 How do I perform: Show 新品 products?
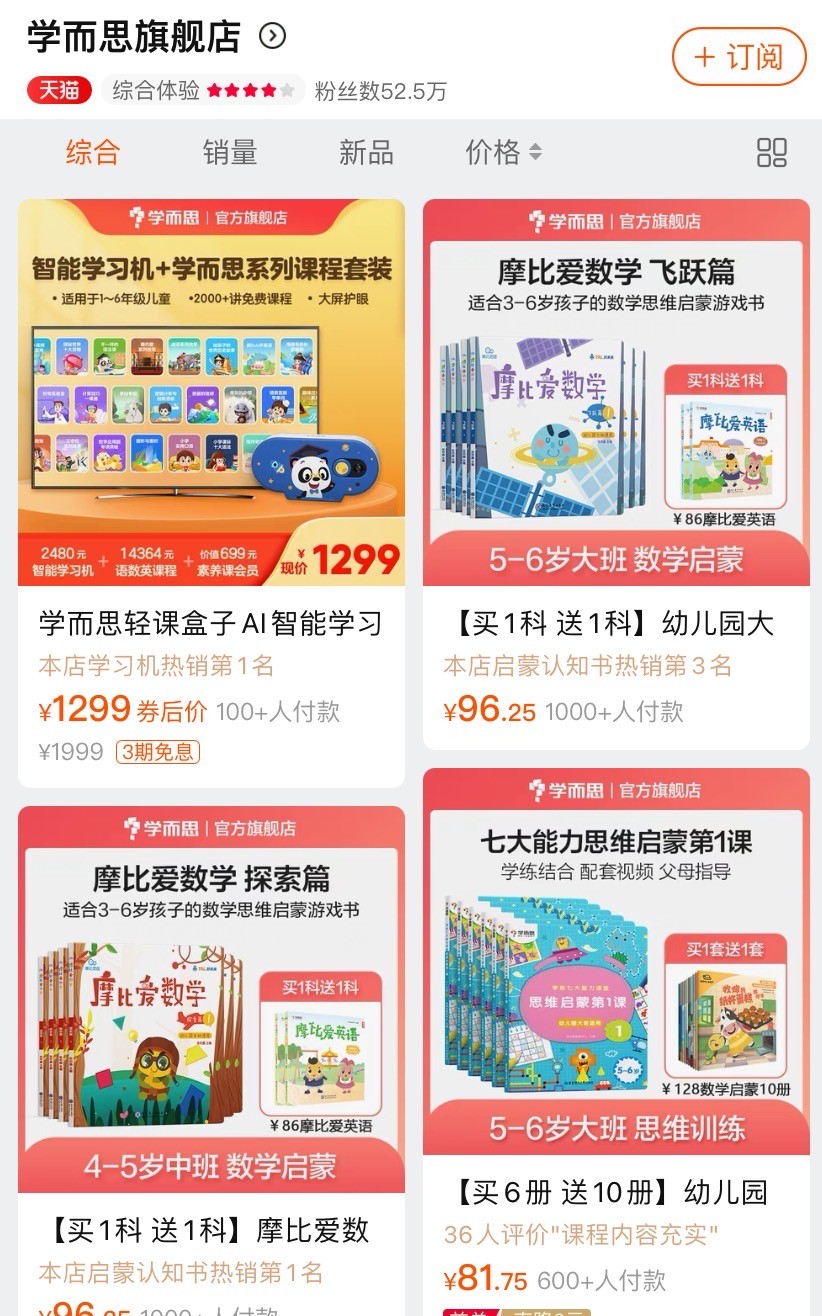(x=366, y=152)
